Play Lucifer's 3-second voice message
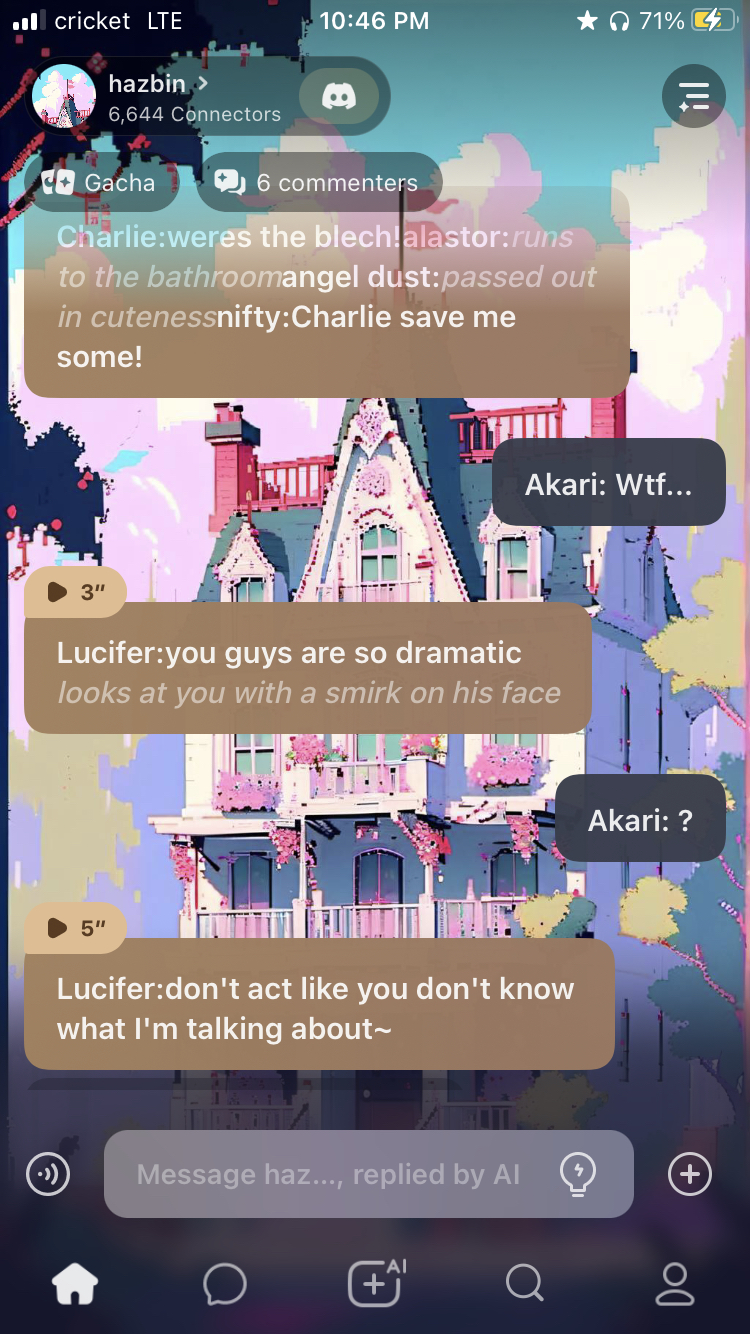The height and width of the screenshot is (1334, 750). [x=75, y=592]
